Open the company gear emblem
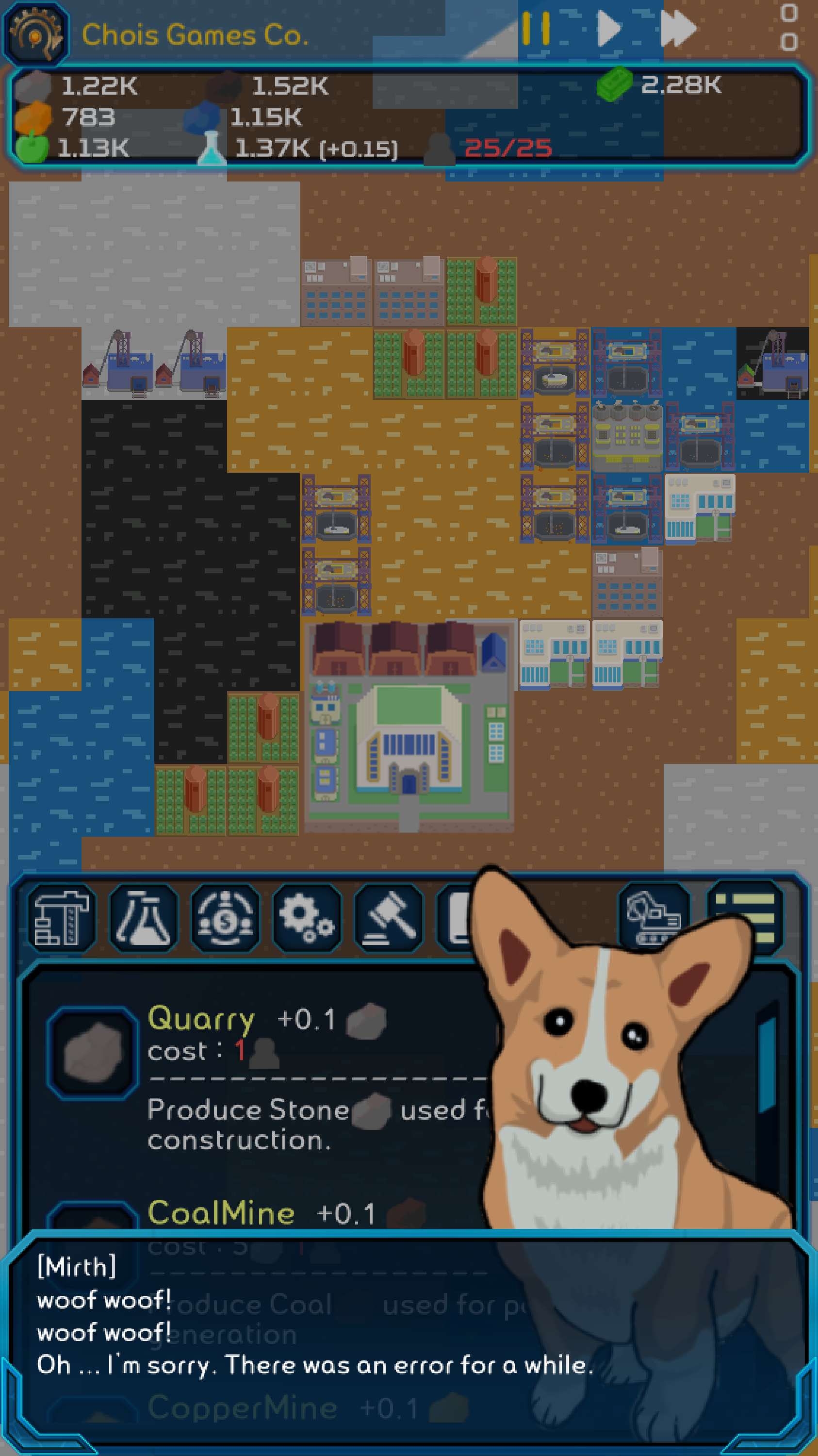The height and width of the screenshot is (1456, 818). tap(35, 34)
